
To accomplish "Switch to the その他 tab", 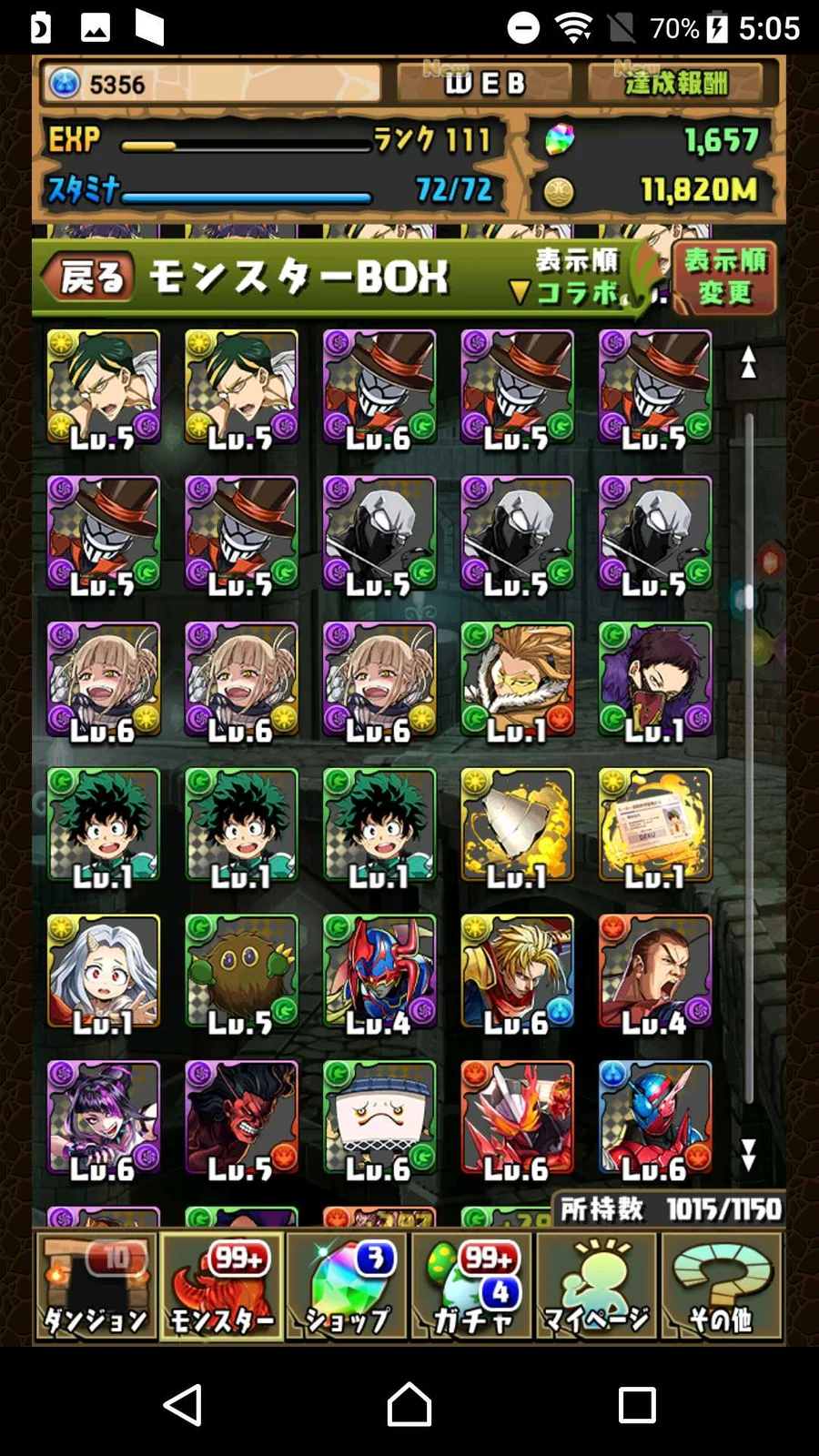I will [x=722, y=1288].
